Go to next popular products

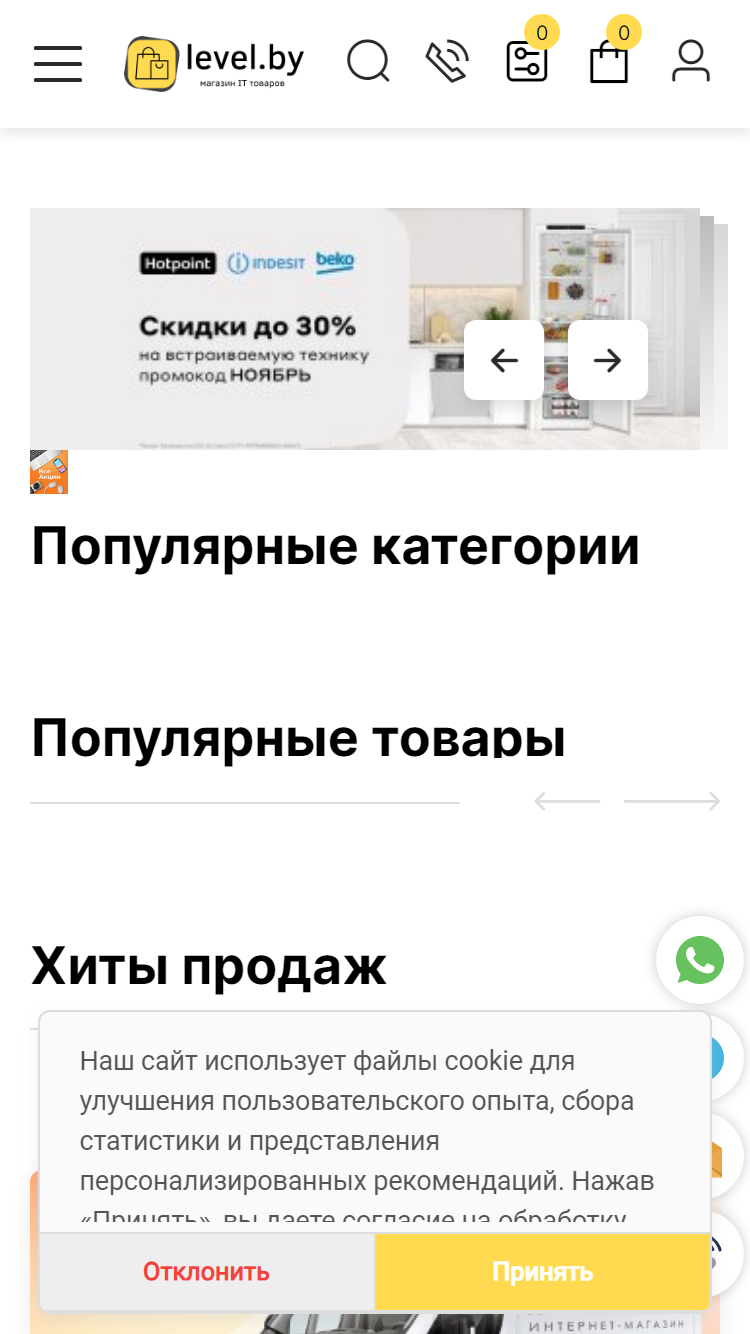point(672,801)
